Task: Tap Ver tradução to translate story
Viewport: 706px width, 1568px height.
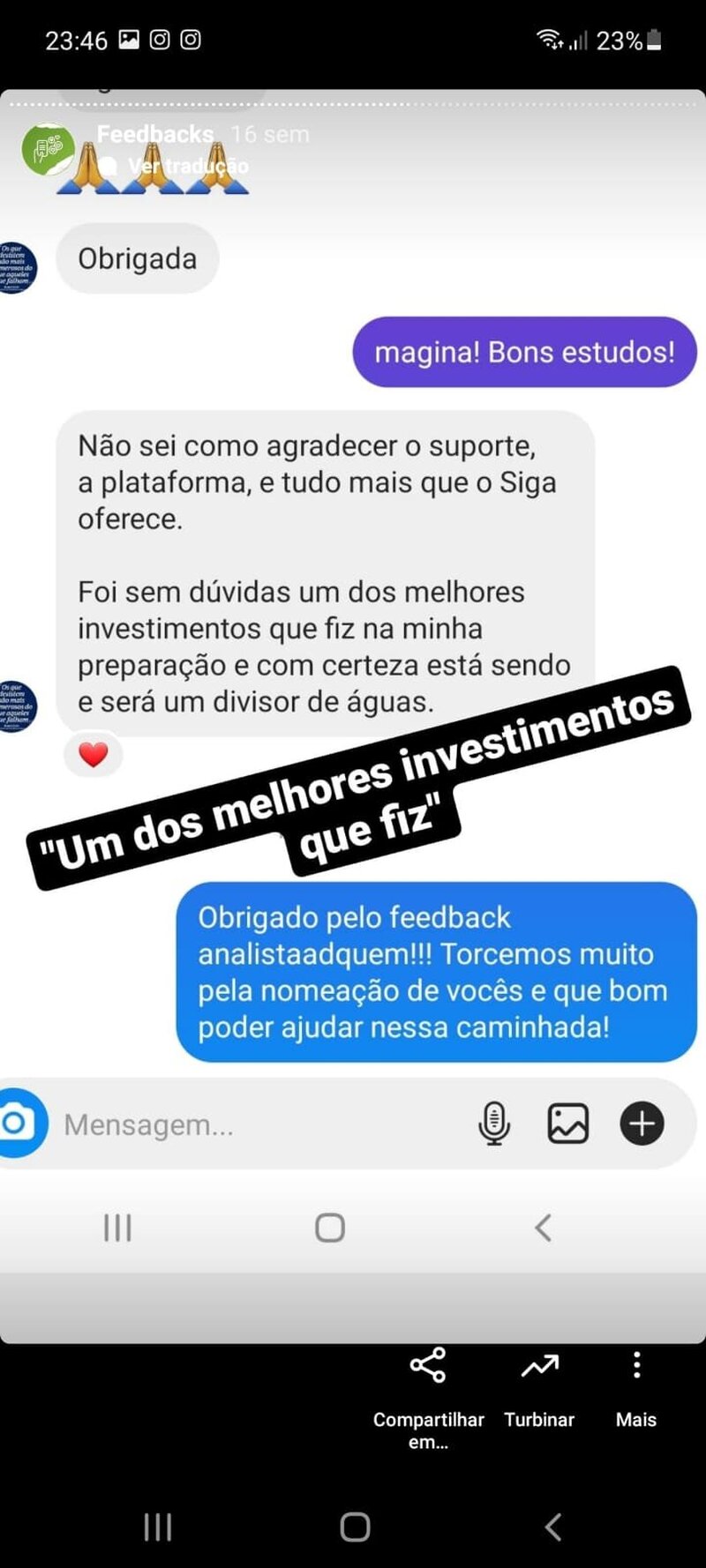Action: coord(187,166)
